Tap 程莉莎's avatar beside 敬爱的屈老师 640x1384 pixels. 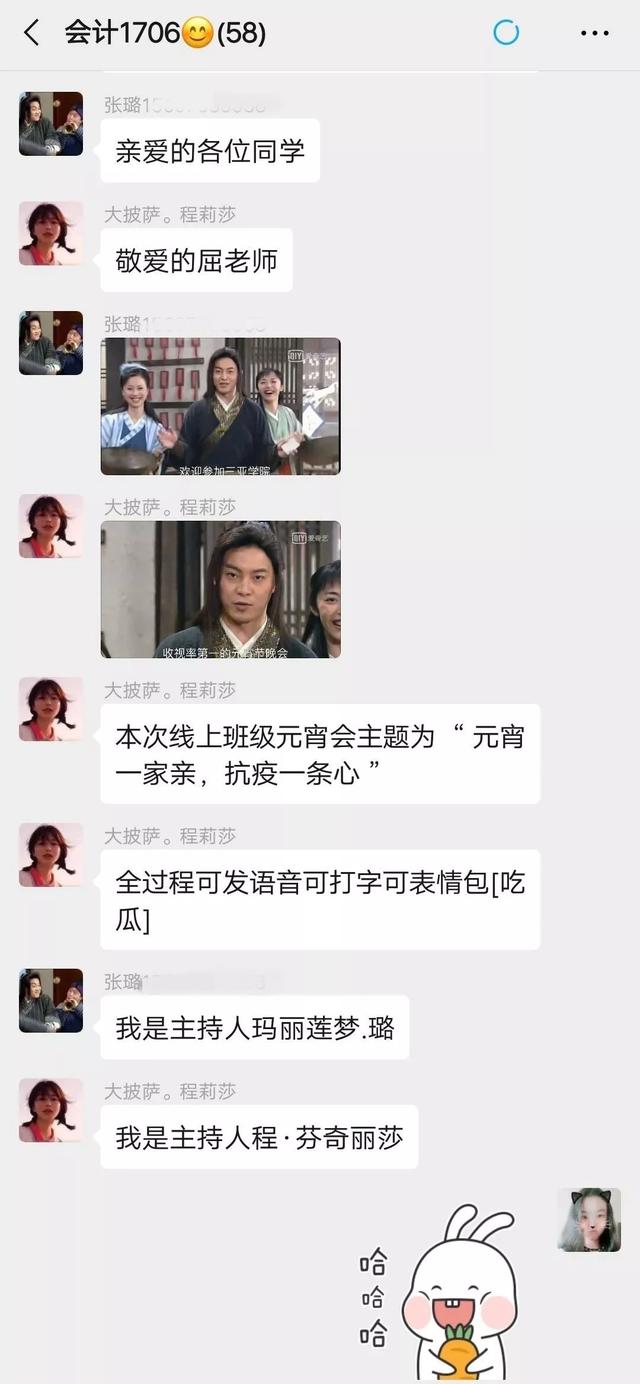pyautogui.click(x=51, y=234)
